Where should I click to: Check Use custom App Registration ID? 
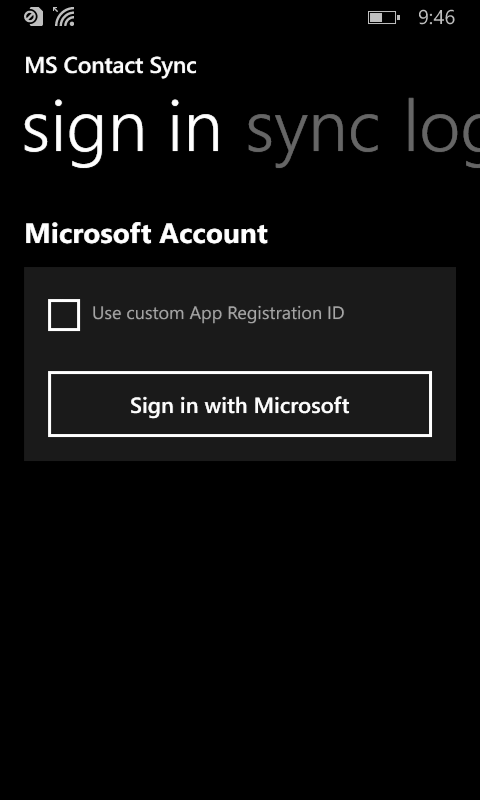[64, 315]
